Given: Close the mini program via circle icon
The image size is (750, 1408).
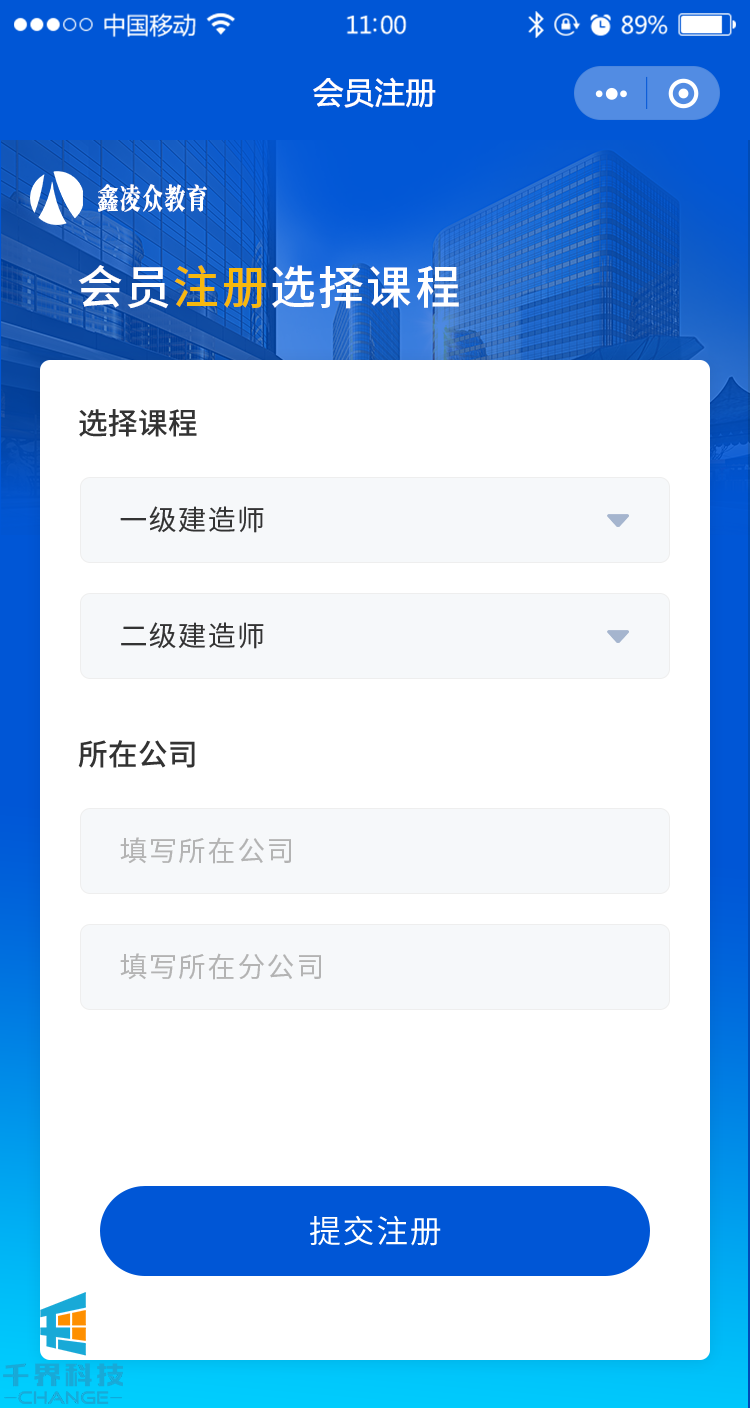Looking at the screenshot, I should (x=683, y=94).
